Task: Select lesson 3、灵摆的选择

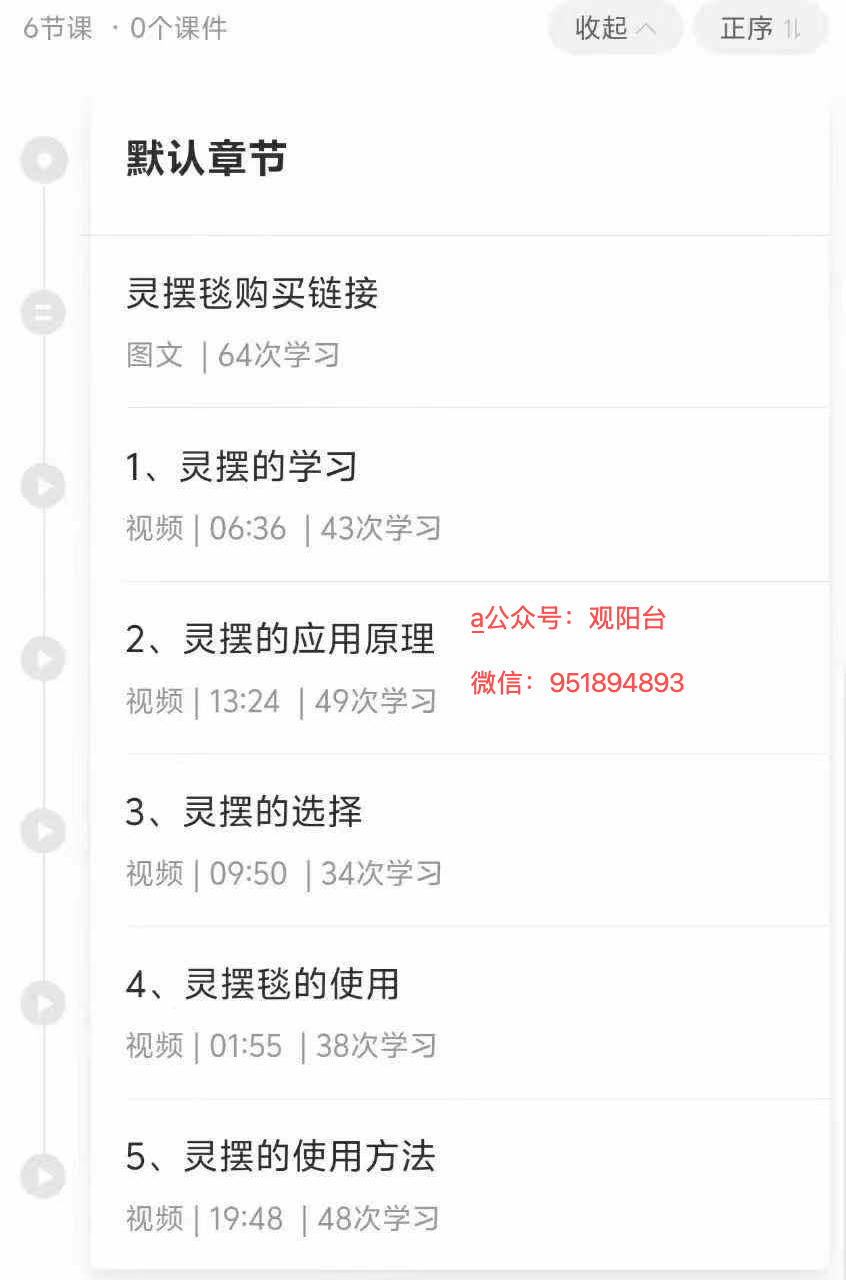Action: coord(243,812)
